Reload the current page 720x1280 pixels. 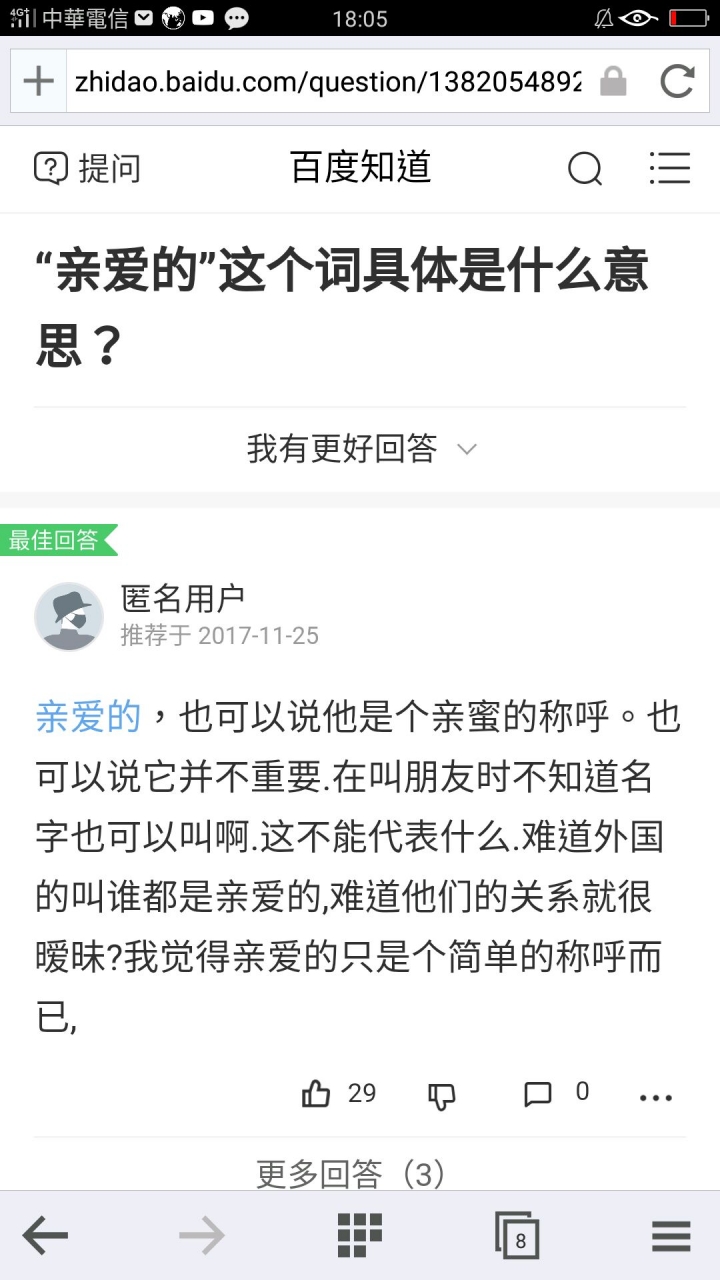click(677, 81)
